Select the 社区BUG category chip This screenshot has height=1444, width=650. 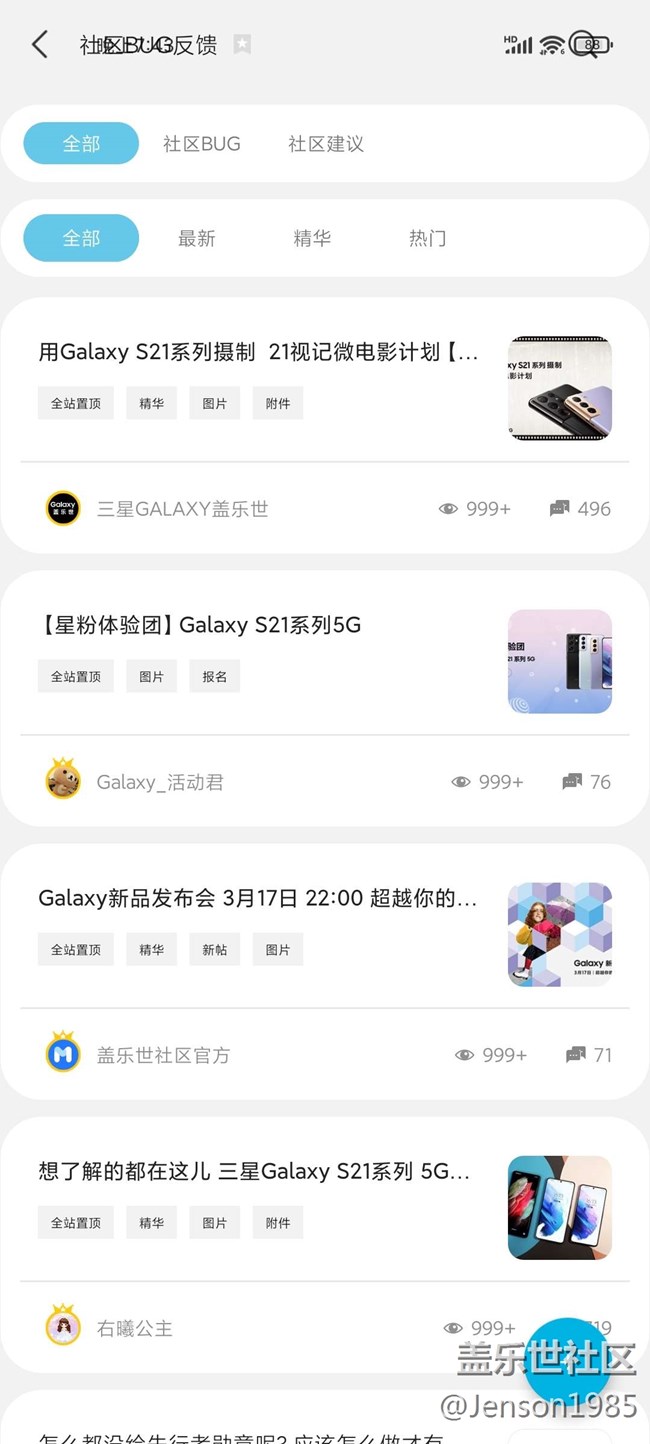click(x=202, y=144)
